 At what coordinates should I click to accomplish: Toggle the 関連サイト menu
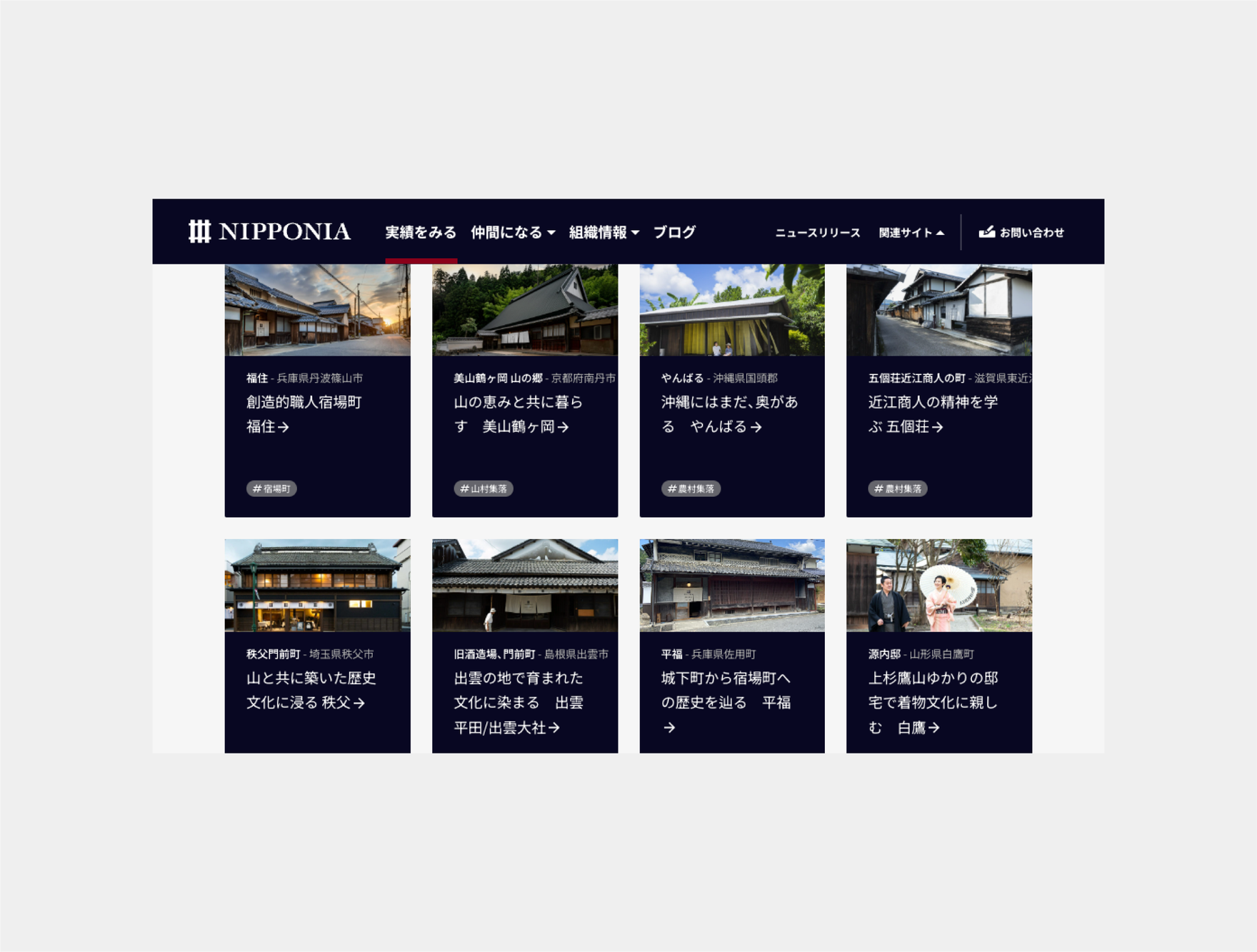tap(911, 233)
